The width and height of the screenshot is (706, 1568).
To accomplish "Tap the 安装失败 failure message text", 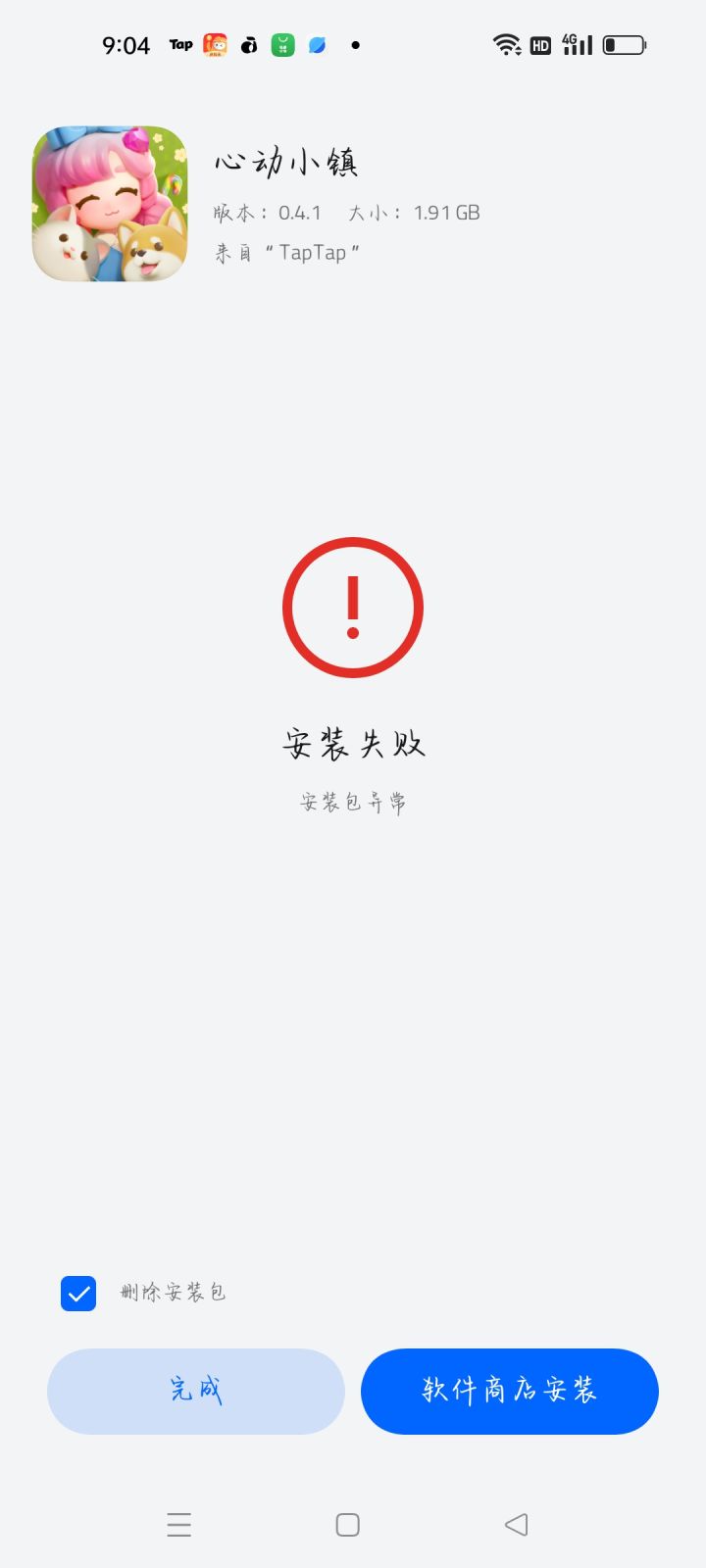I will (x=353, y=743).
